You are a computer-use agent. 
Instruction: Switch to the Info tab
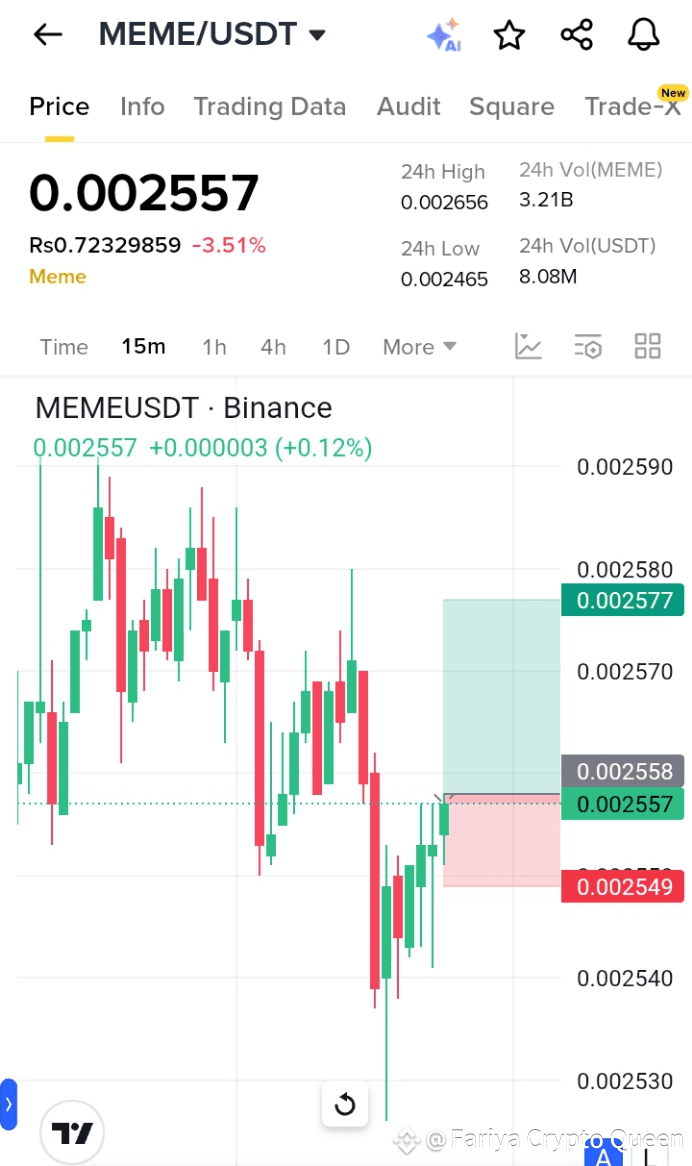click(x=142, y=107)
